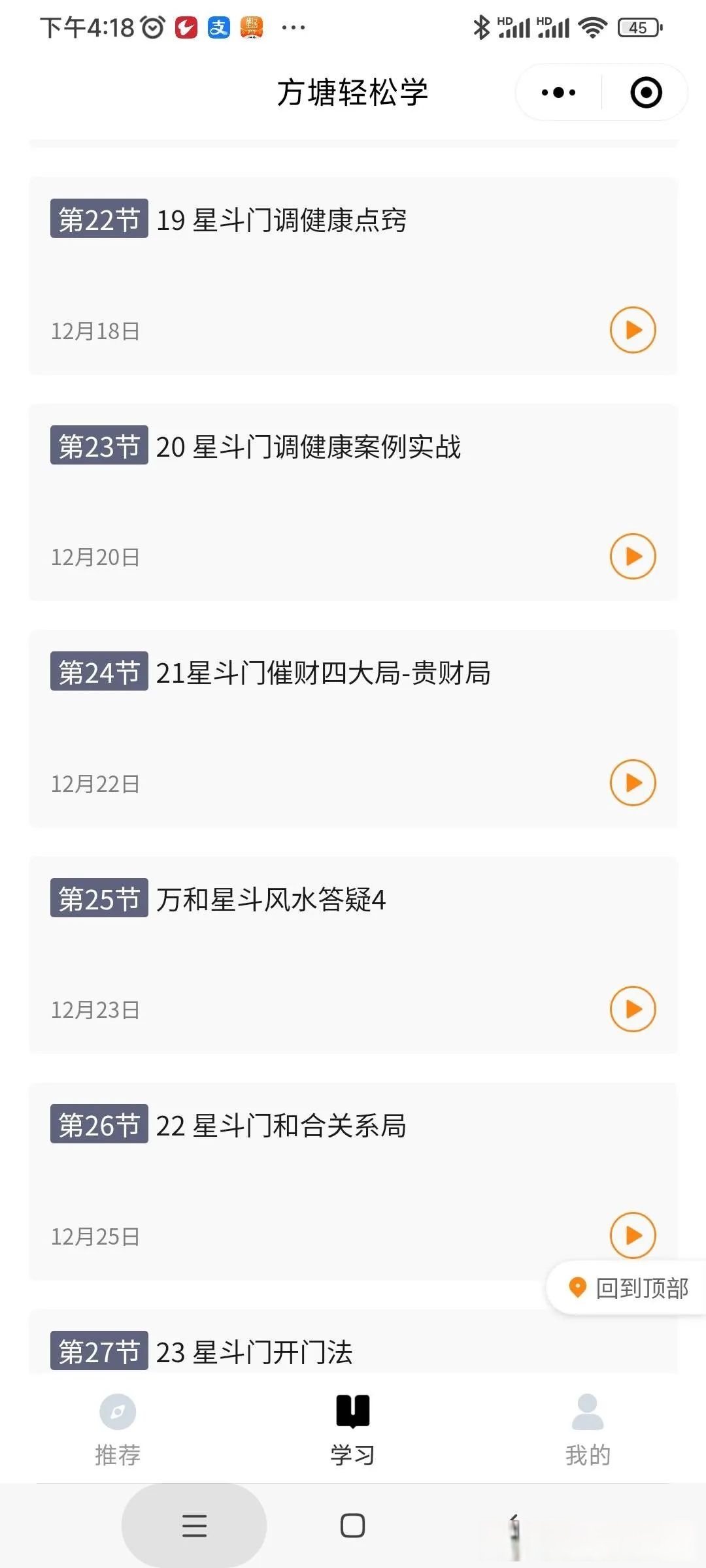This screenshot has width=706, height=1568.
Task: Open recent apps from system navigation bar
Action: tap(194, 1526)
